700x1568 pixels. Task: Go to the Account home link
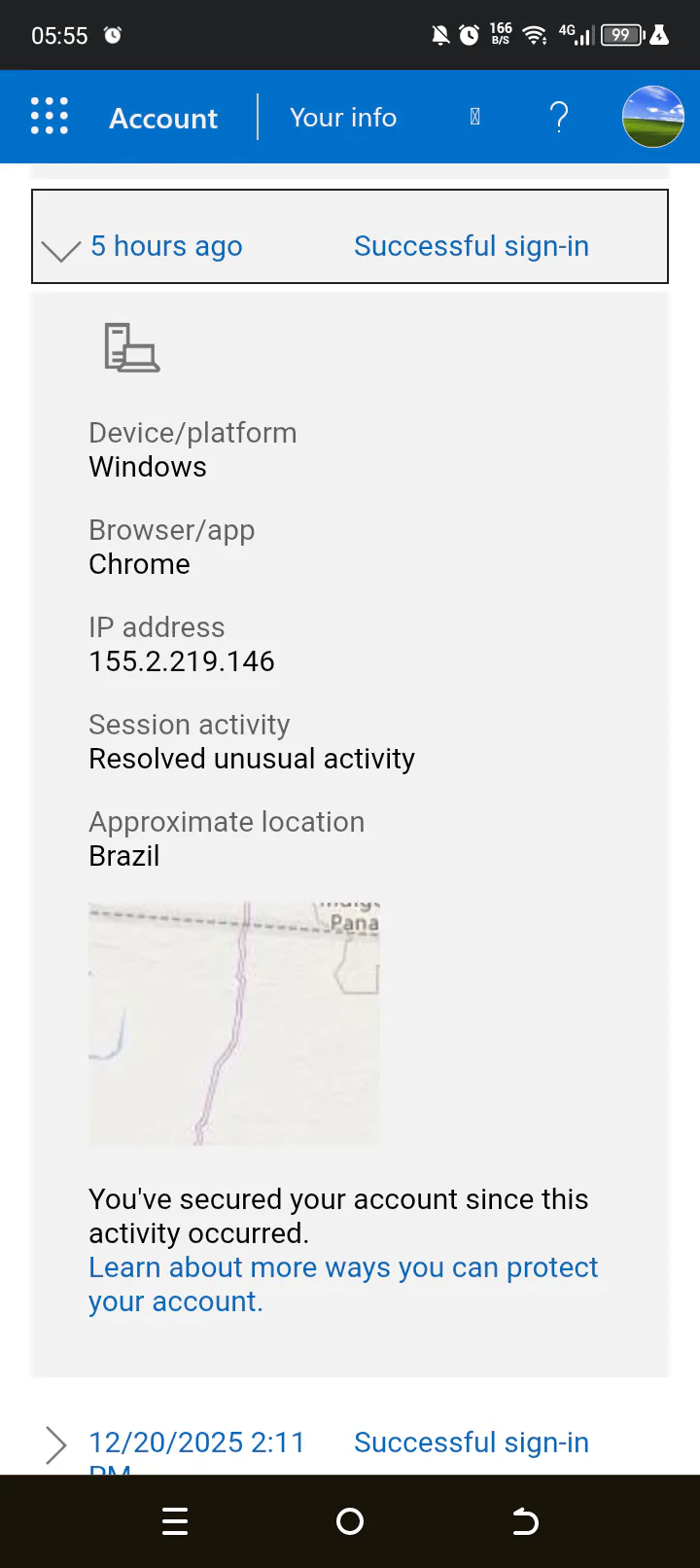pos(163,118)
